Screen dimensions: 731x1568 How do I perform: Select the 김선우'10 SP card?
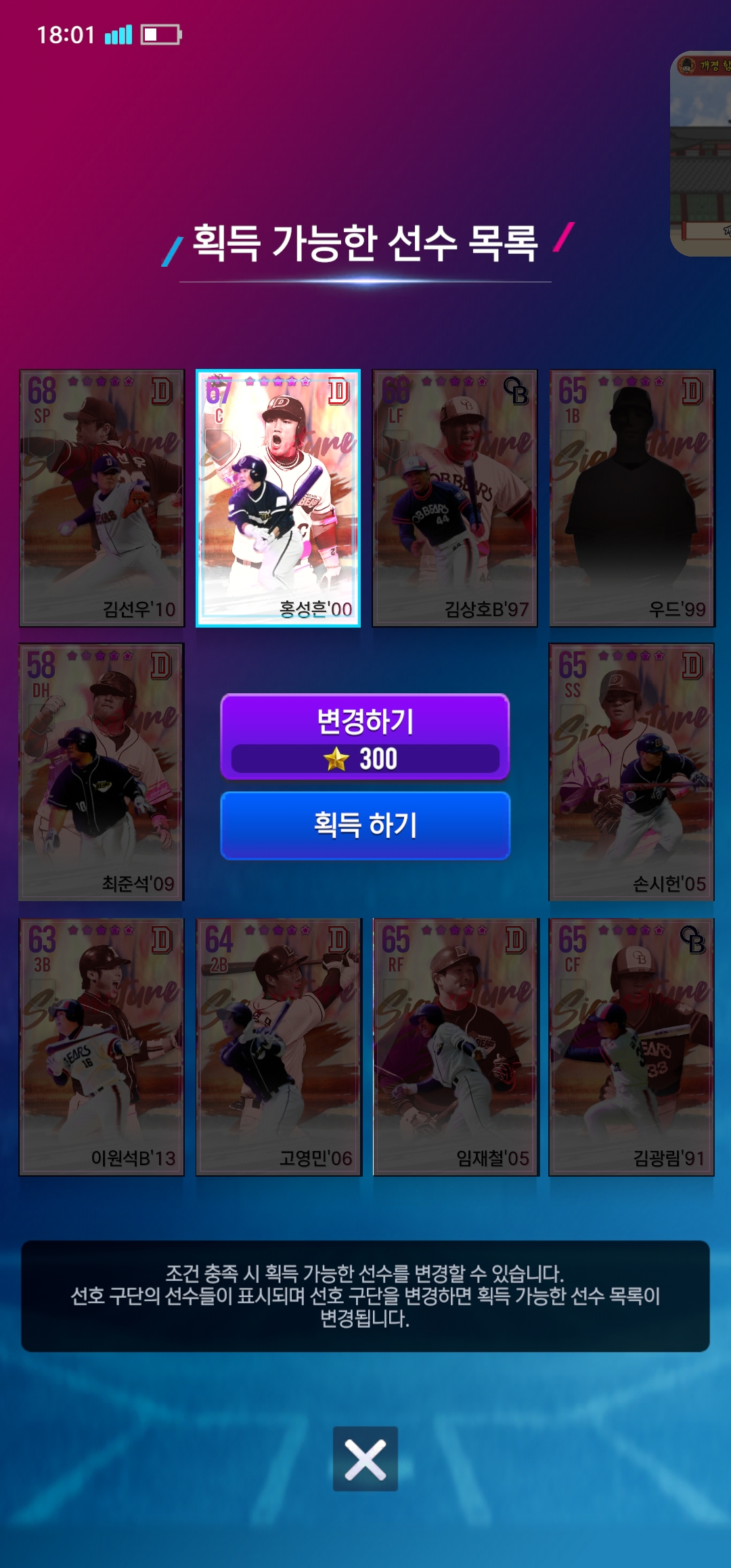(x=102, y=498)
